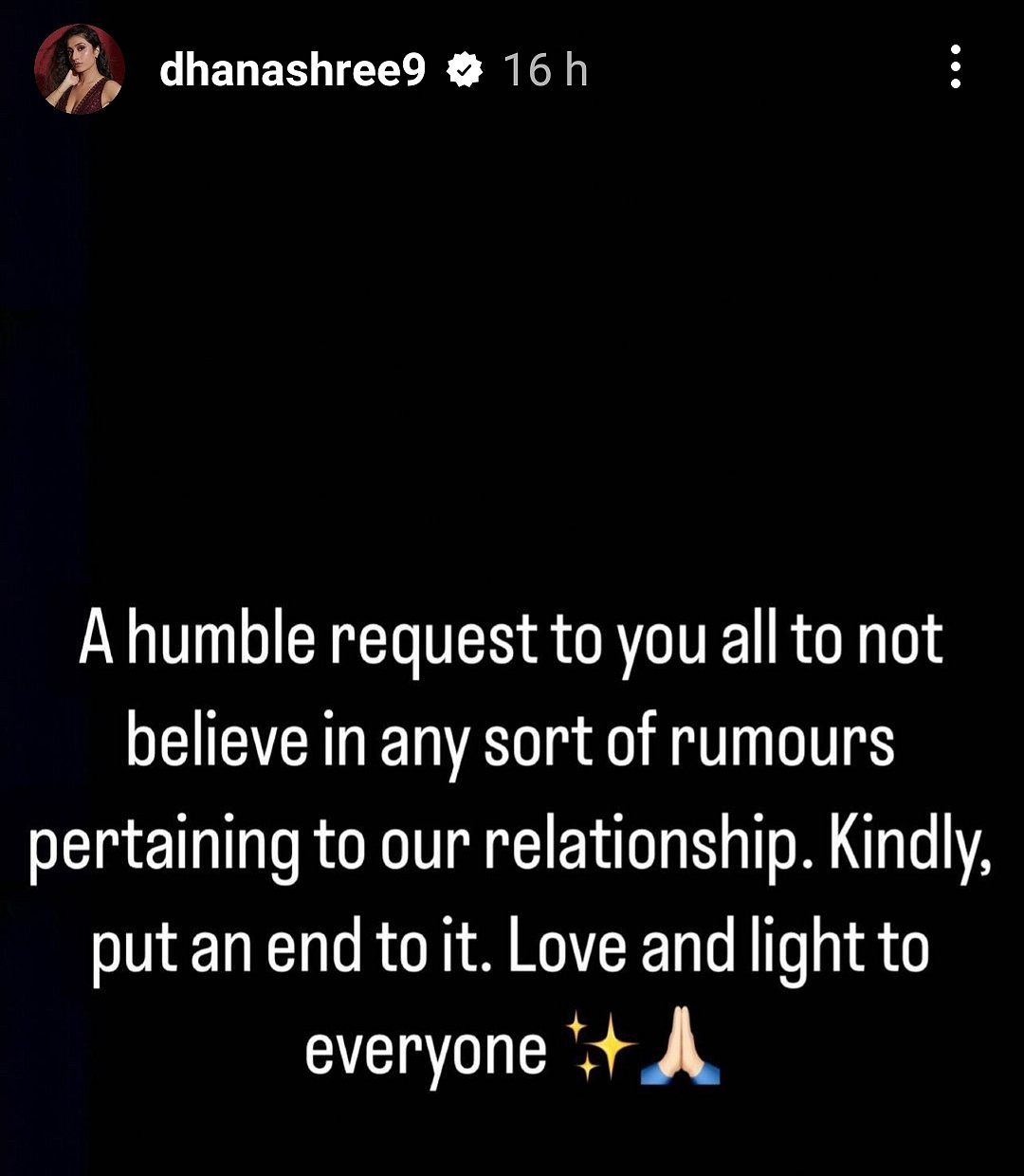Open dhanashree9's profile picture
The width and height of the screenshot is (1024, 1176).
80,69
